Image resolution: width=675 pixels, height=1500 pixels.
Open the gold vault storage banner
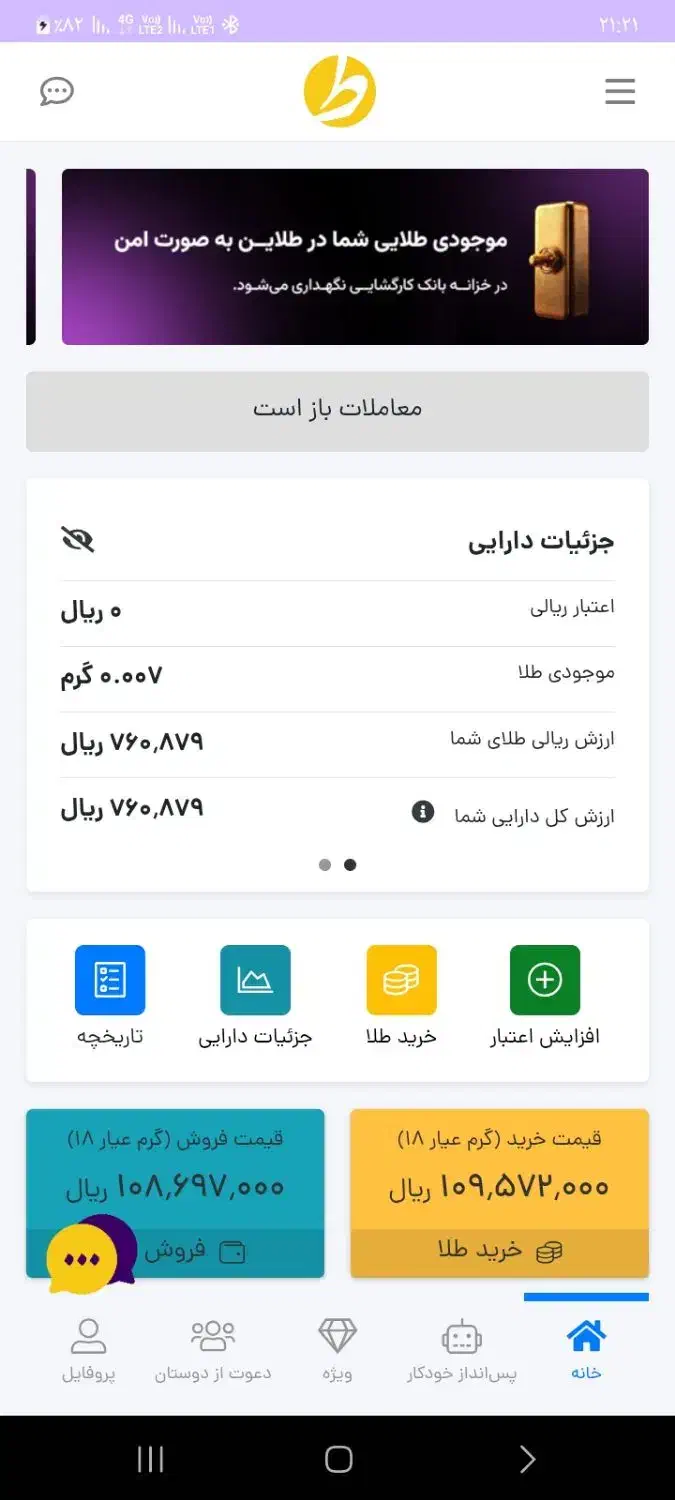click(355, 257)
